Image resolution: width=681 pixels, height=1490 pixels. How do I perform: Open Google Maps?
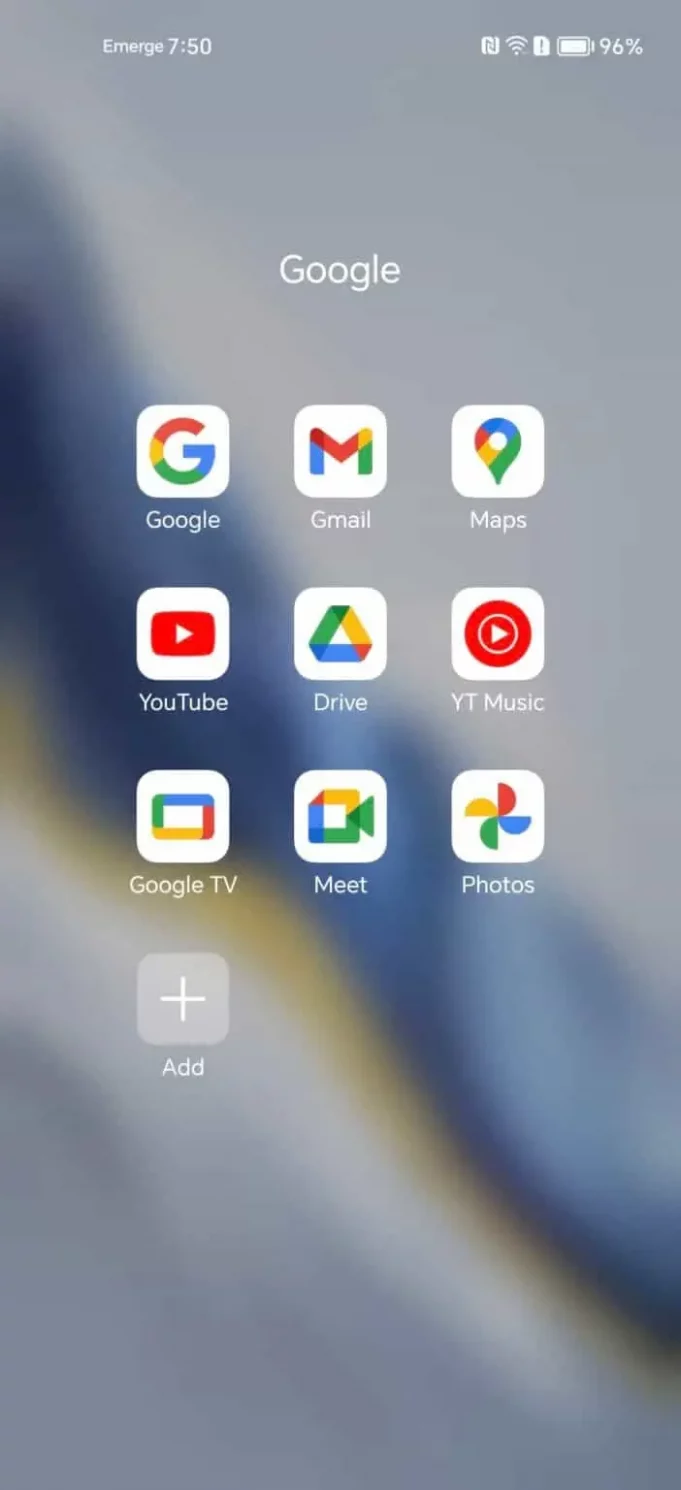pos(497,451)
